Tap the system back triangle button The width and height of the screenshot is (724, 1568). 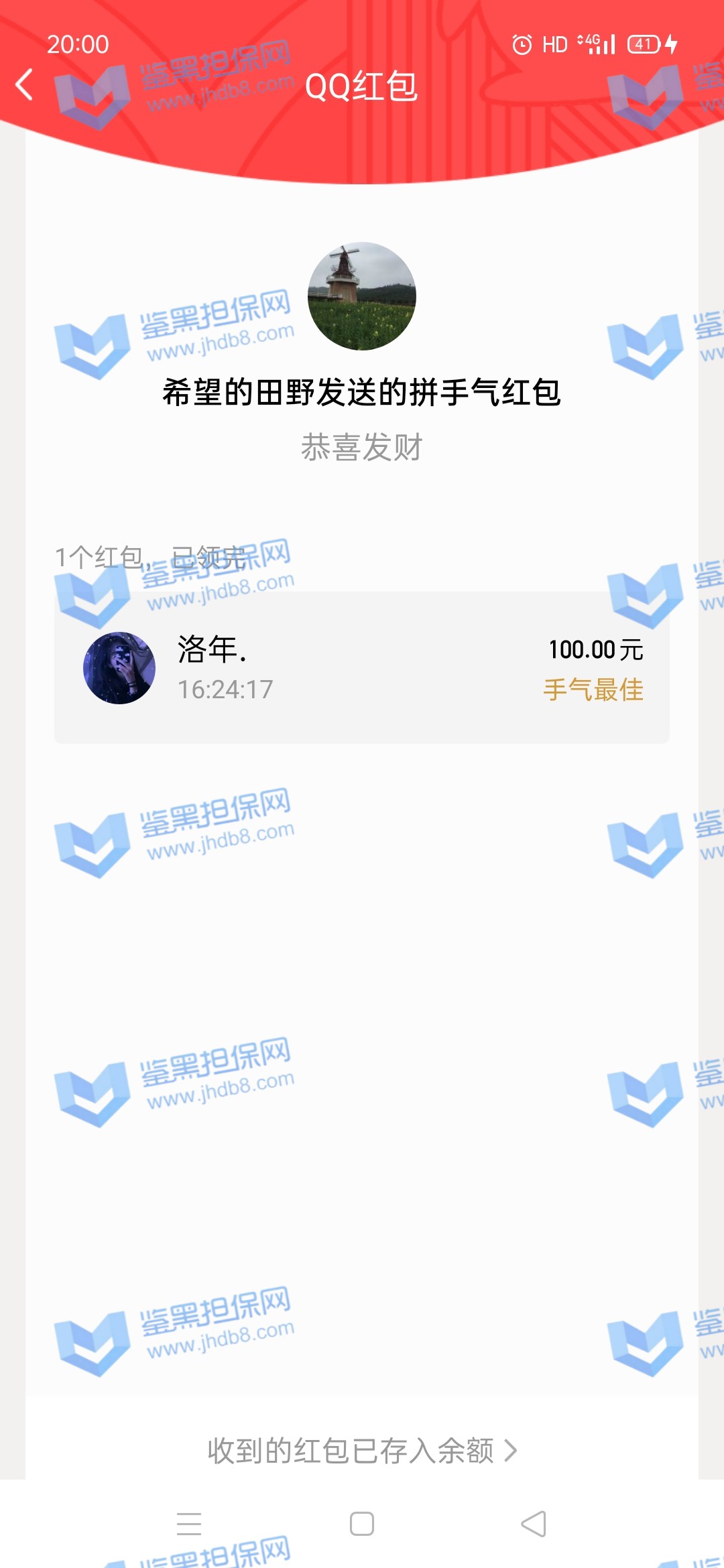(534, 1524)
